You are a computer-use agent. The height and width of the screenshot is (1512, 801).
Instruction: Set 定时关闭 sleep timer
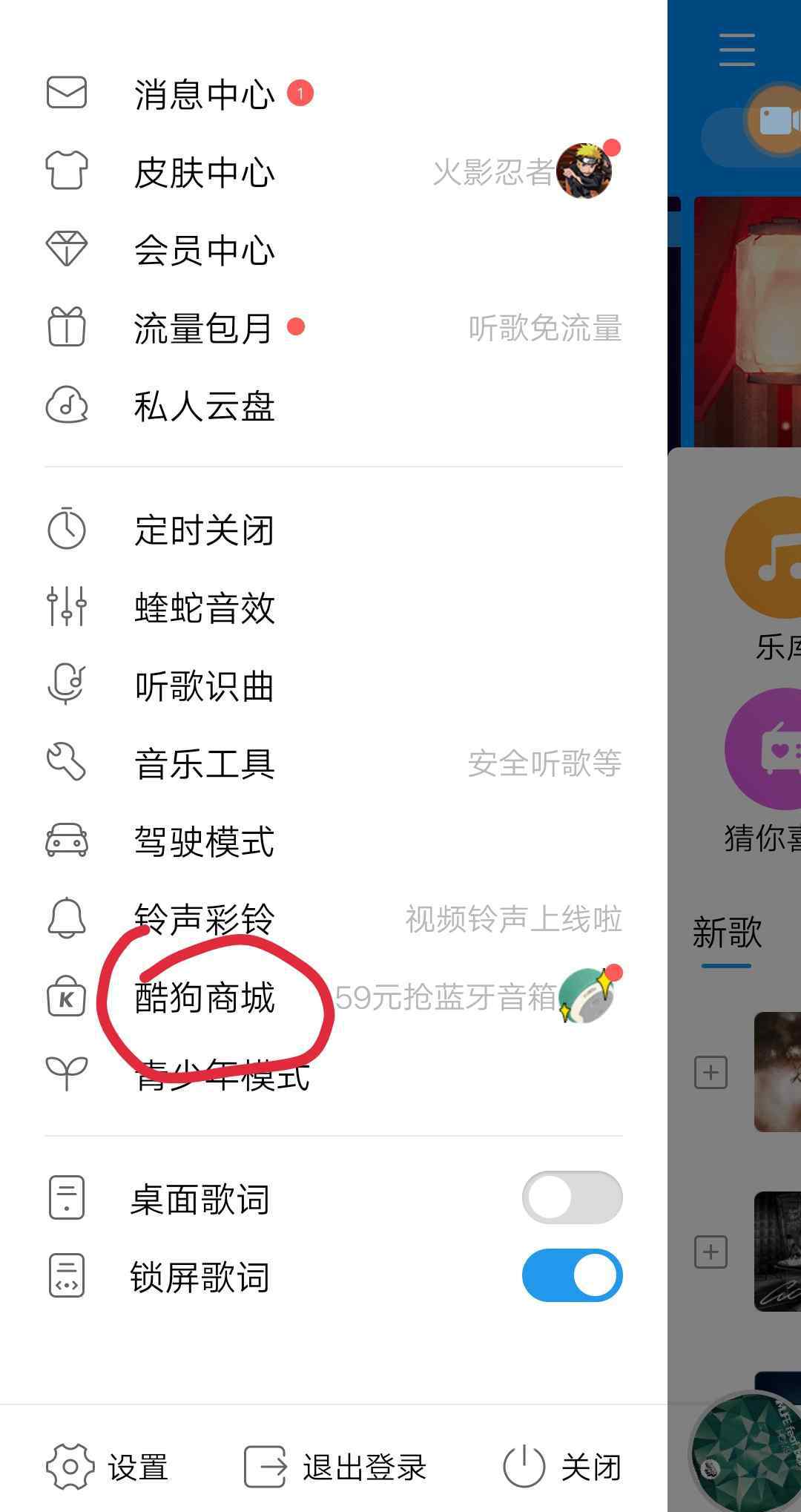click(334, 530)
